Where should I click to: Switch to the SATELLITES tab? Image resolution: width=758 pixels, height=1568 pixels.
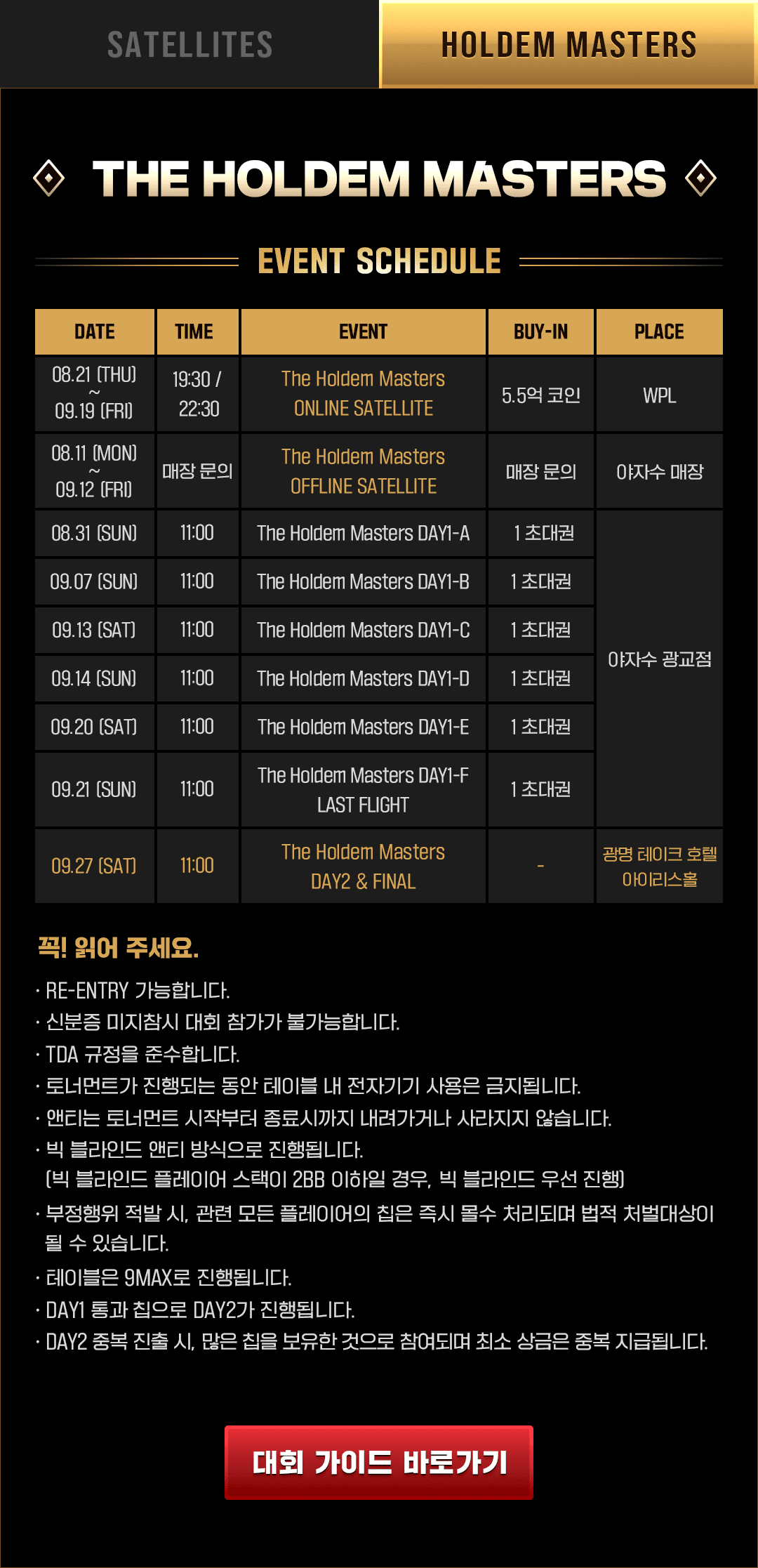coord(189,44)
